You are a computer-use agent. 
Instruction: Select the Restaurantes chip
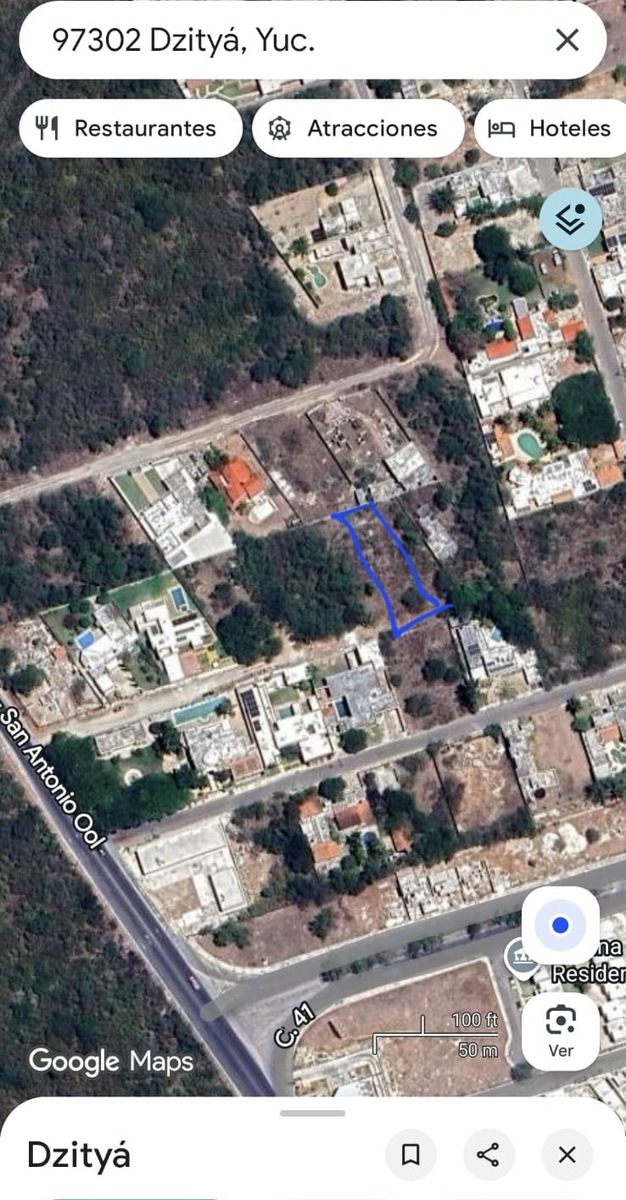click(x=130, y=128)
